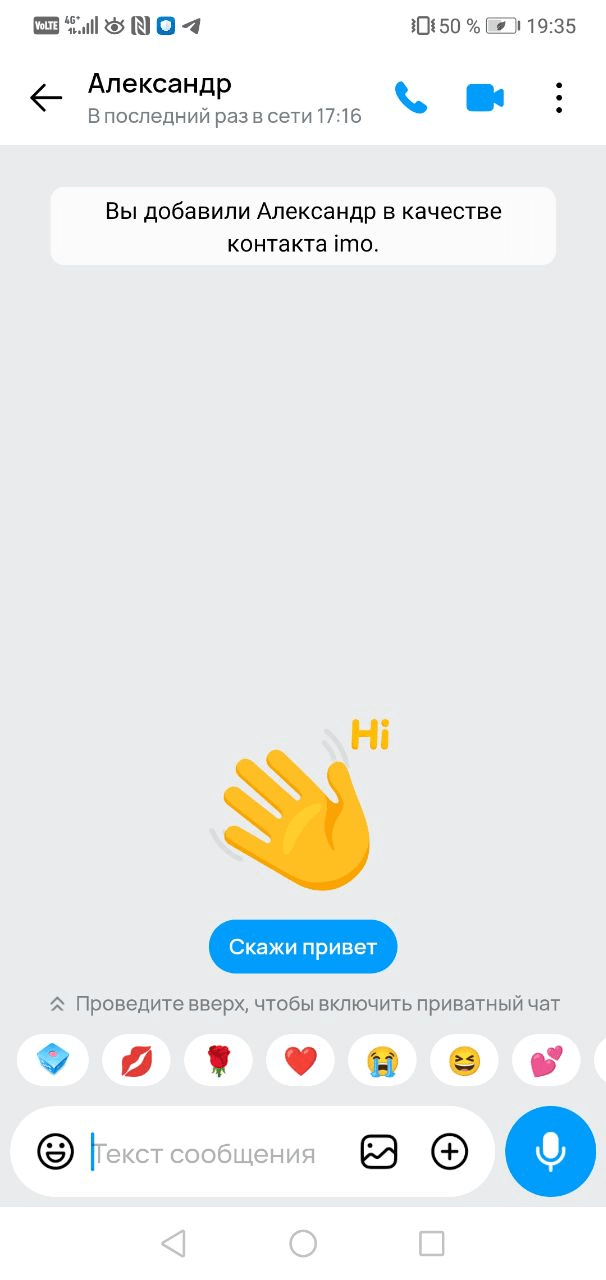Open the emoji smiley picker
The width and height of the screenshot is (606, 1280).
(56, 1152)
